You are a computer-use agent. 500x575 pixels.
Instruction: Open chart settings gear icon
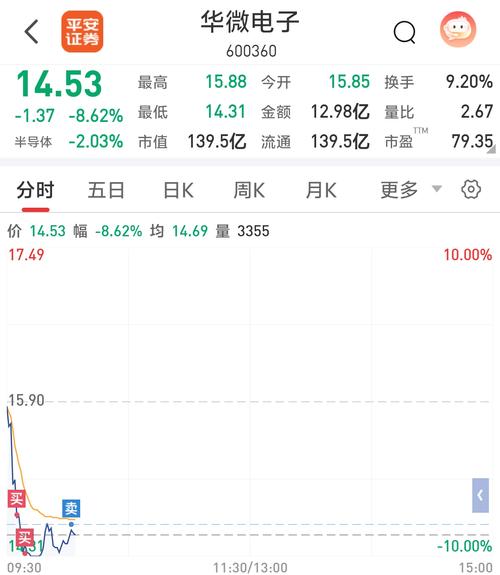(x=471, y=190)
